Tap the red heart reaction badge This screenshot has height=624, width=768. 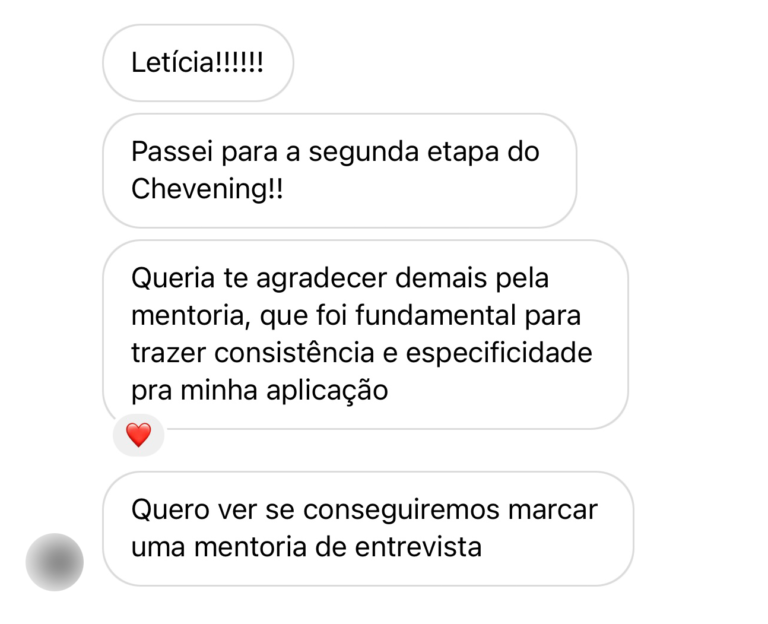(139, 435)
